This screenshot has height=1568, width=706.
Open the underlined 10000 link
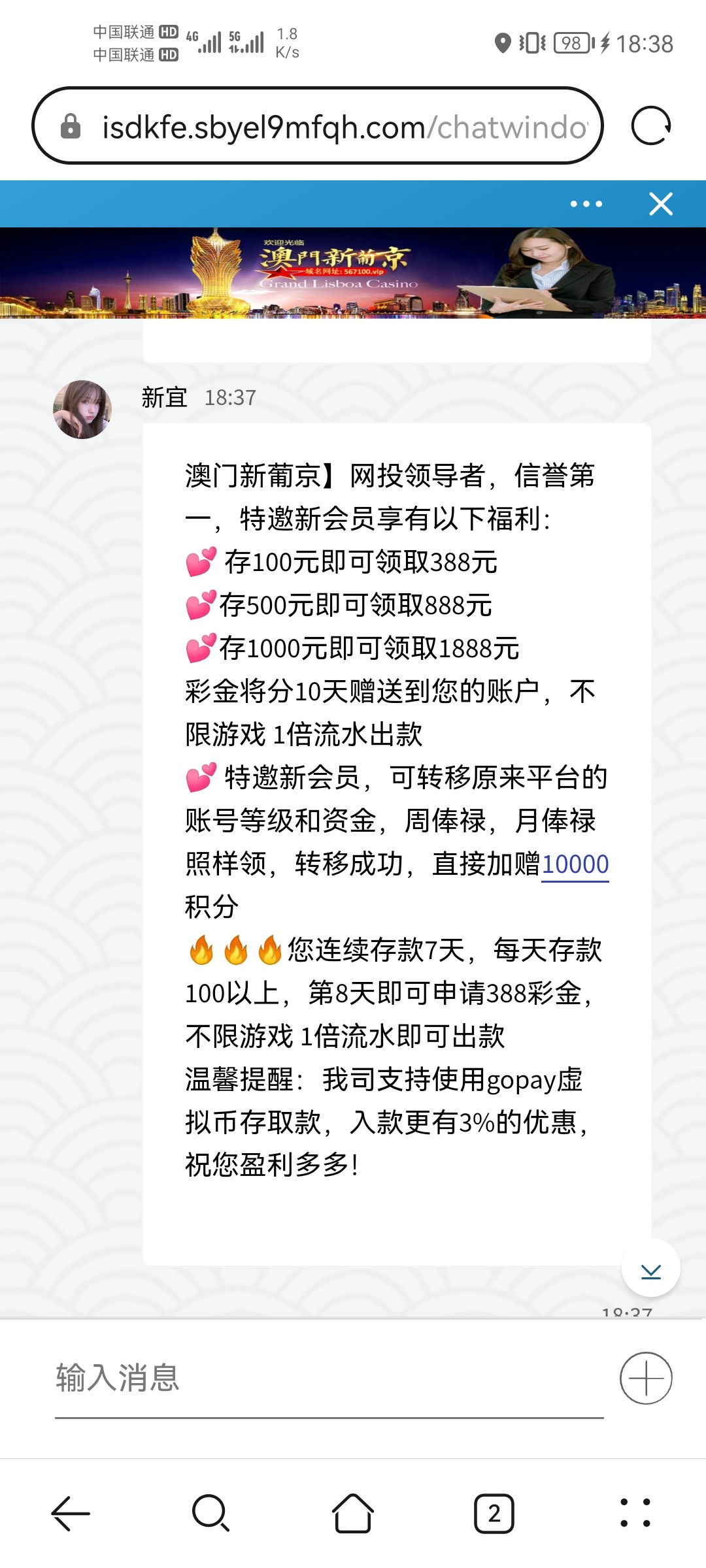pyautogui.click(x=575, y=864)
